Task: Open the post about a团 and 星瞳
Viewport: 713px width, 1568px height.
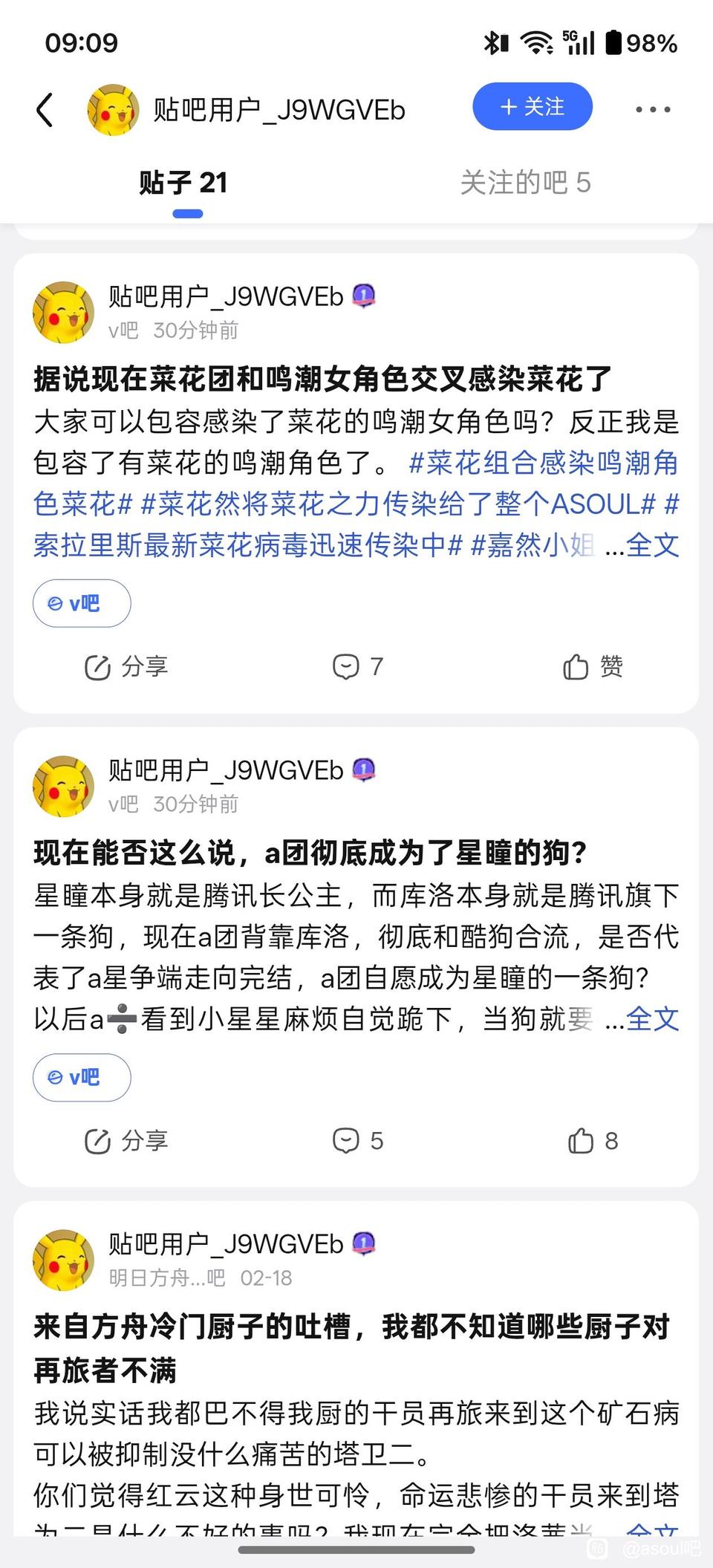Action: click(x=310, y=853)
